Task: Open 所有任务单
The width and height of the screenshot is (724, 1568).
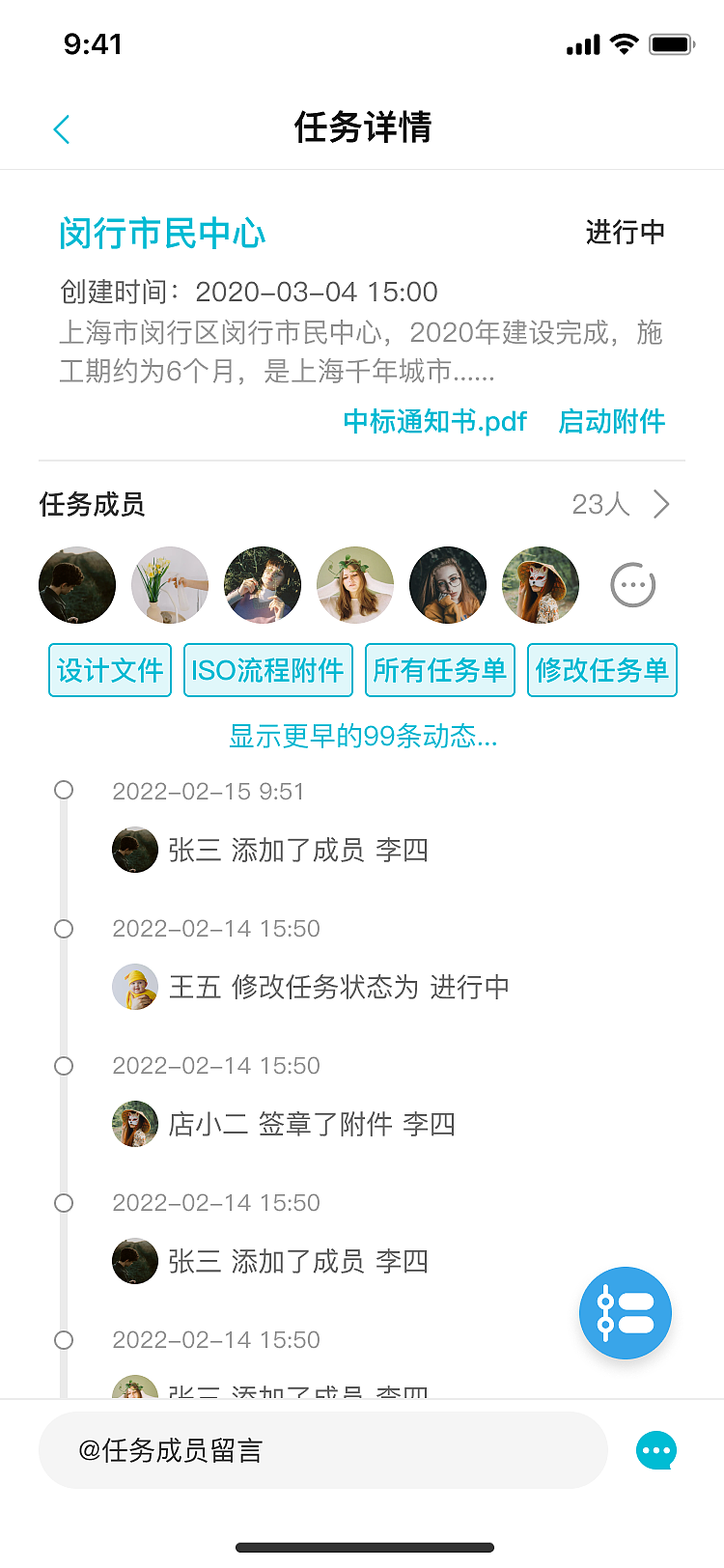Action: [x=439, y=670]
